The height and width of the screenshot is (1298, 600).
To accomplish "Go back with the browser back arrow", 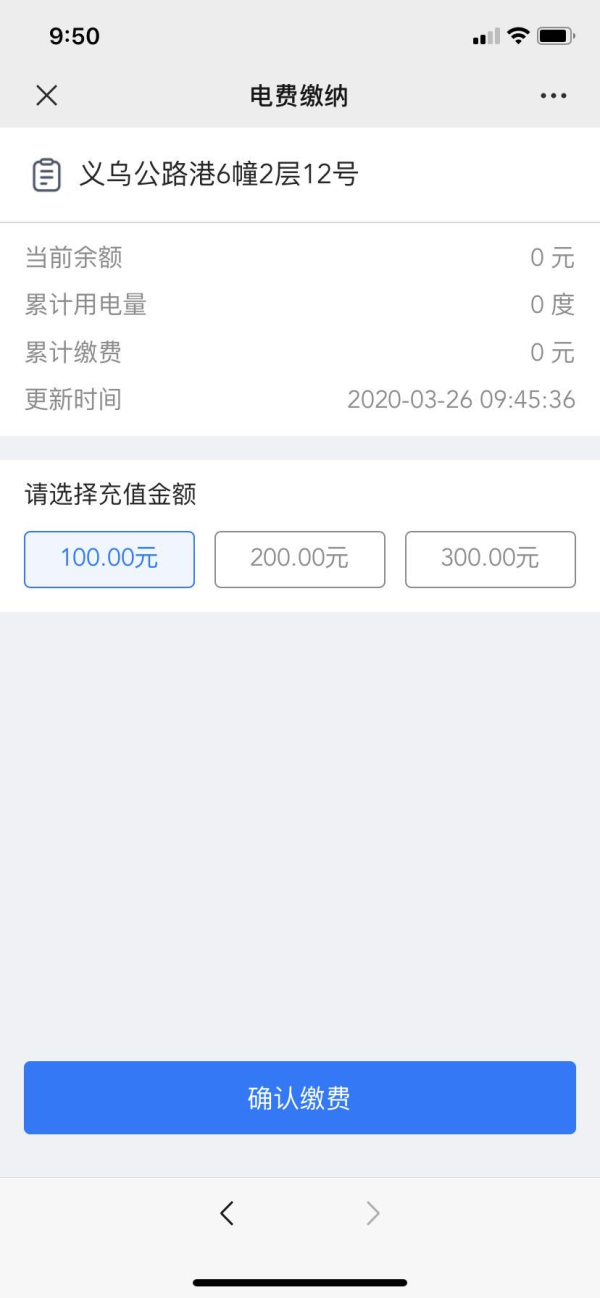I will 227,1213.
